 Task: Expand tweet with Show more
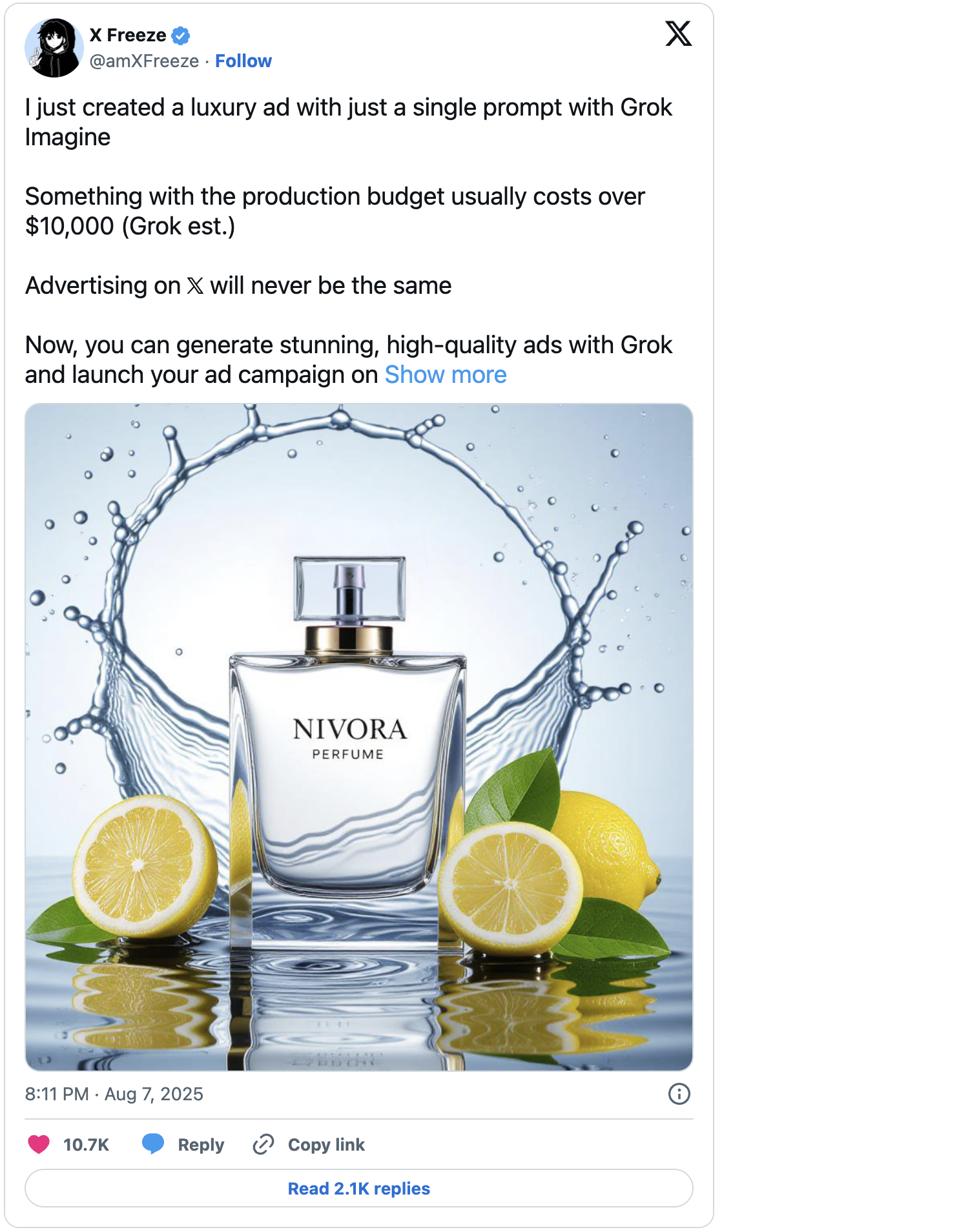[446, 375]
